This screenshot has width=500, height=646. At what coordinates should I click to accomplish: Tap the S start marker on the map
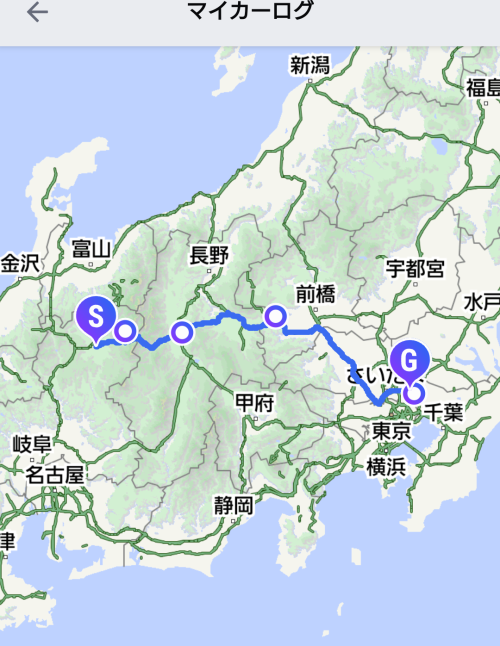tap(96, 319)
